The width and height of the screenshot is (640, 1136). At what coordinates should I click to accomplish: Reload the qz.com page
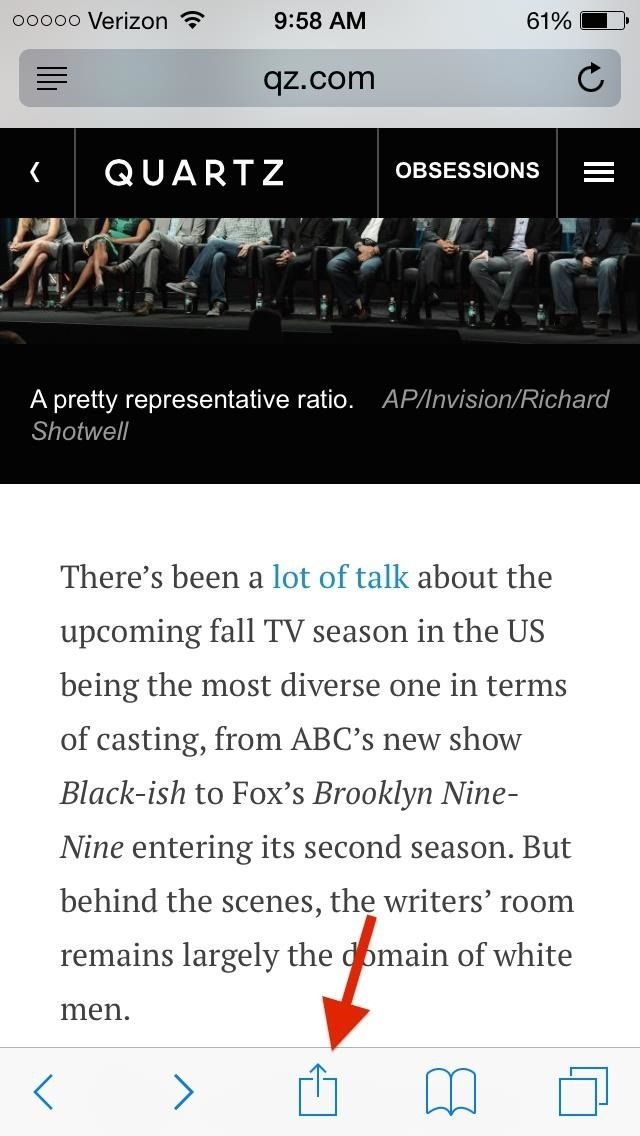[x=591, y=79]
